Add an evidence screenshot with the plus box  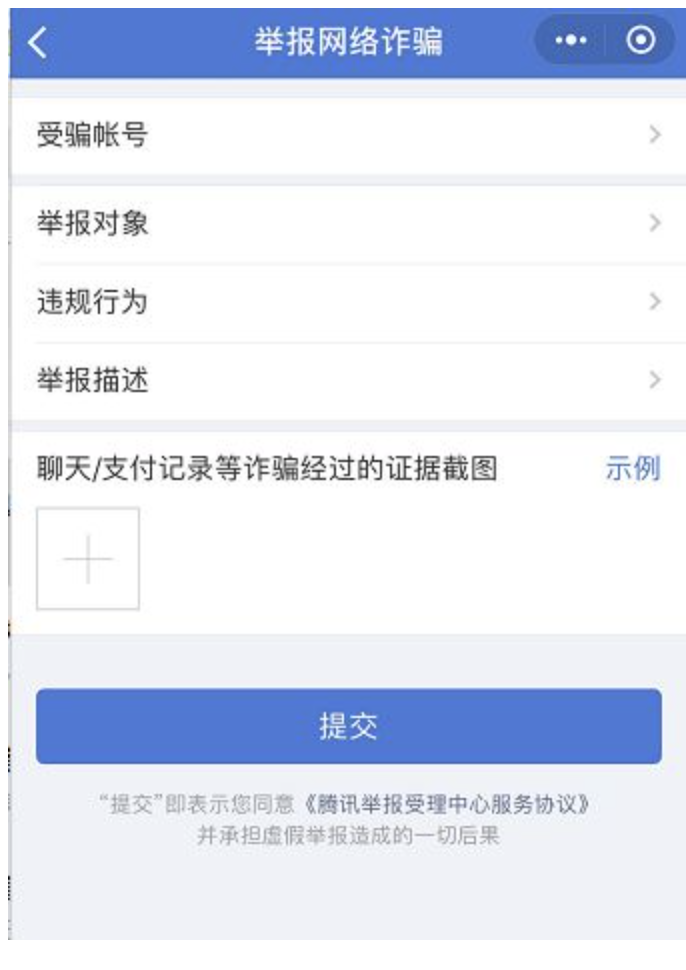tap(88, 559)
